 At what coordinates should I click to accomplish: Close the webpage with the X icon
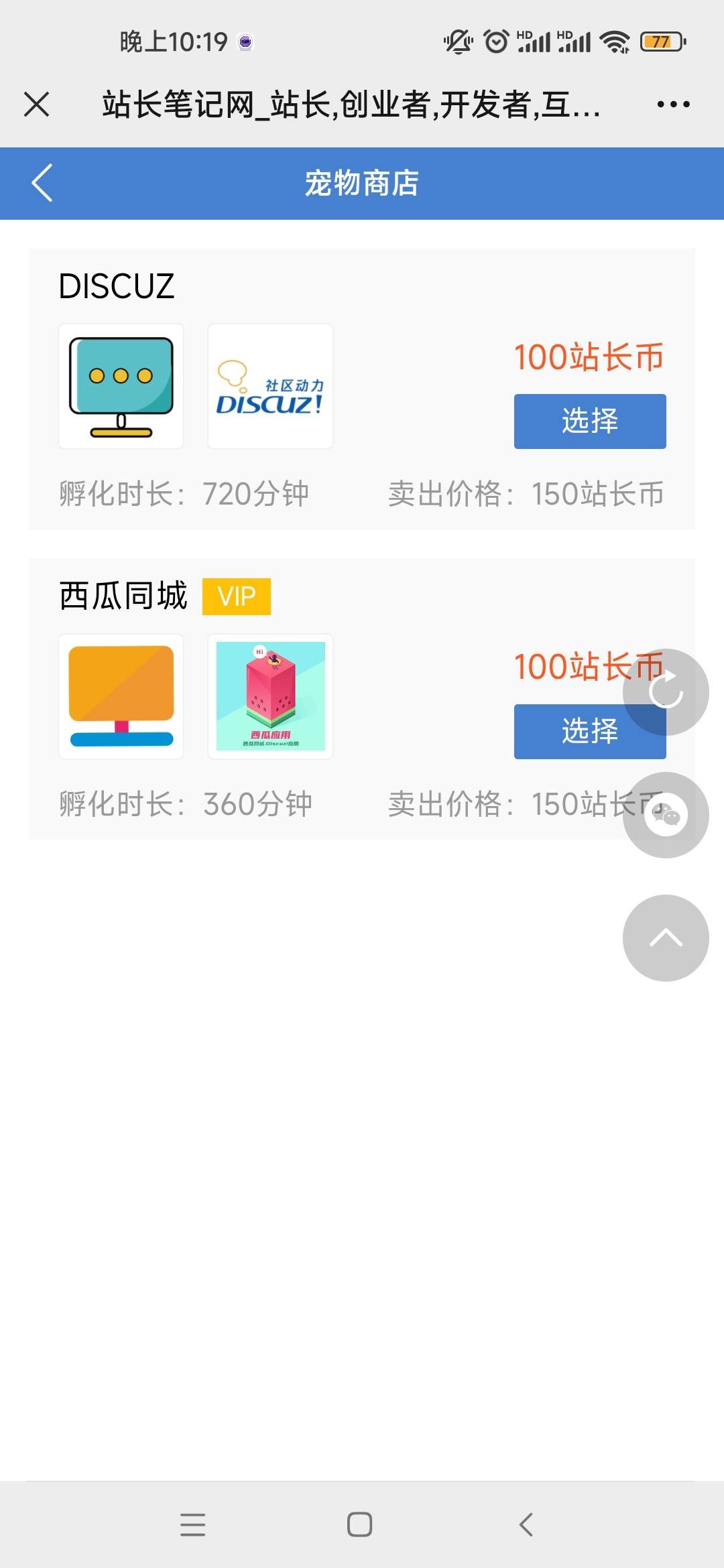tap(36, 105)
